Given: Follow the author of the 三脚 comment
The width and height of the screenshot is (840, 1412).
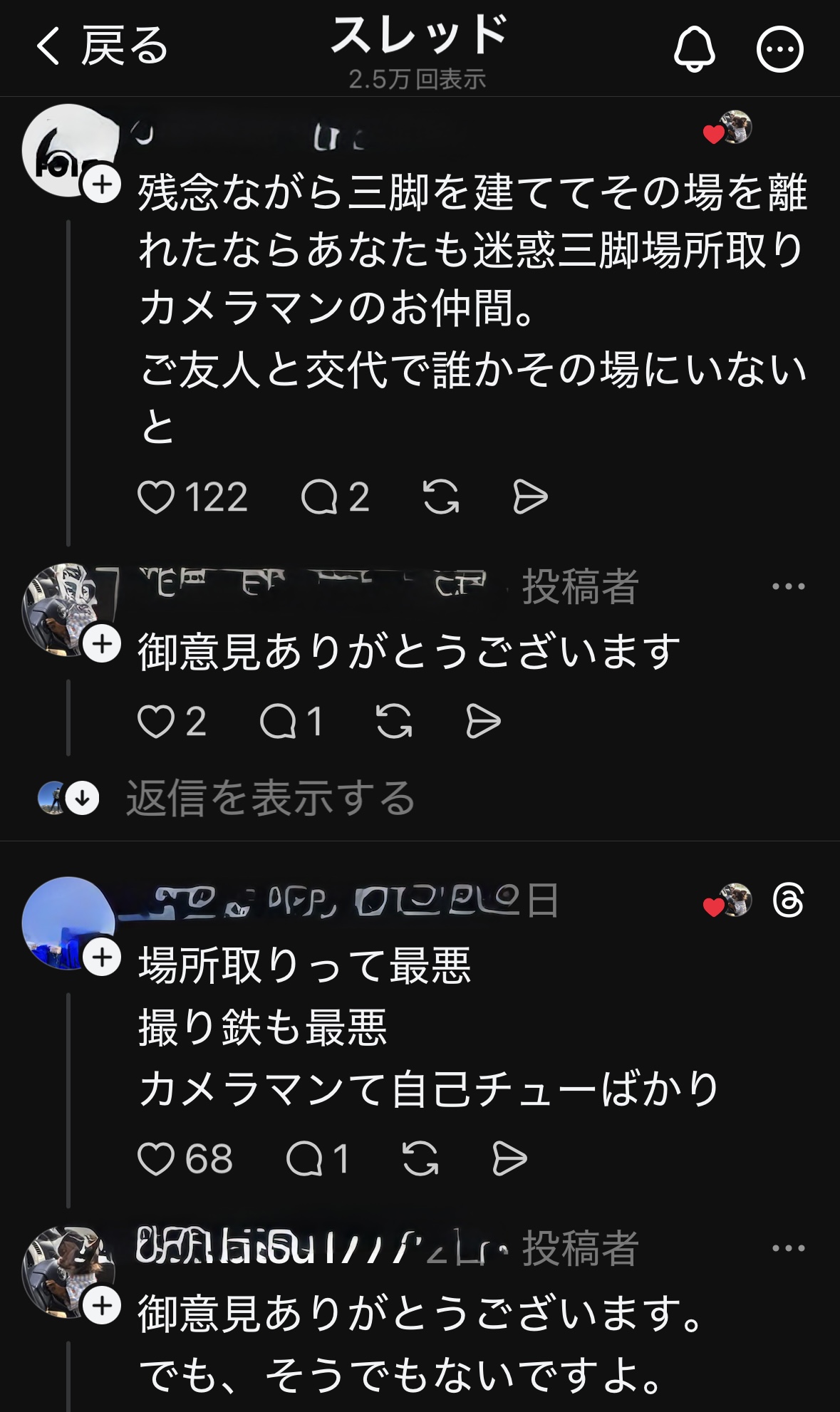Looking at the screenshot, I should pos(103,185).
